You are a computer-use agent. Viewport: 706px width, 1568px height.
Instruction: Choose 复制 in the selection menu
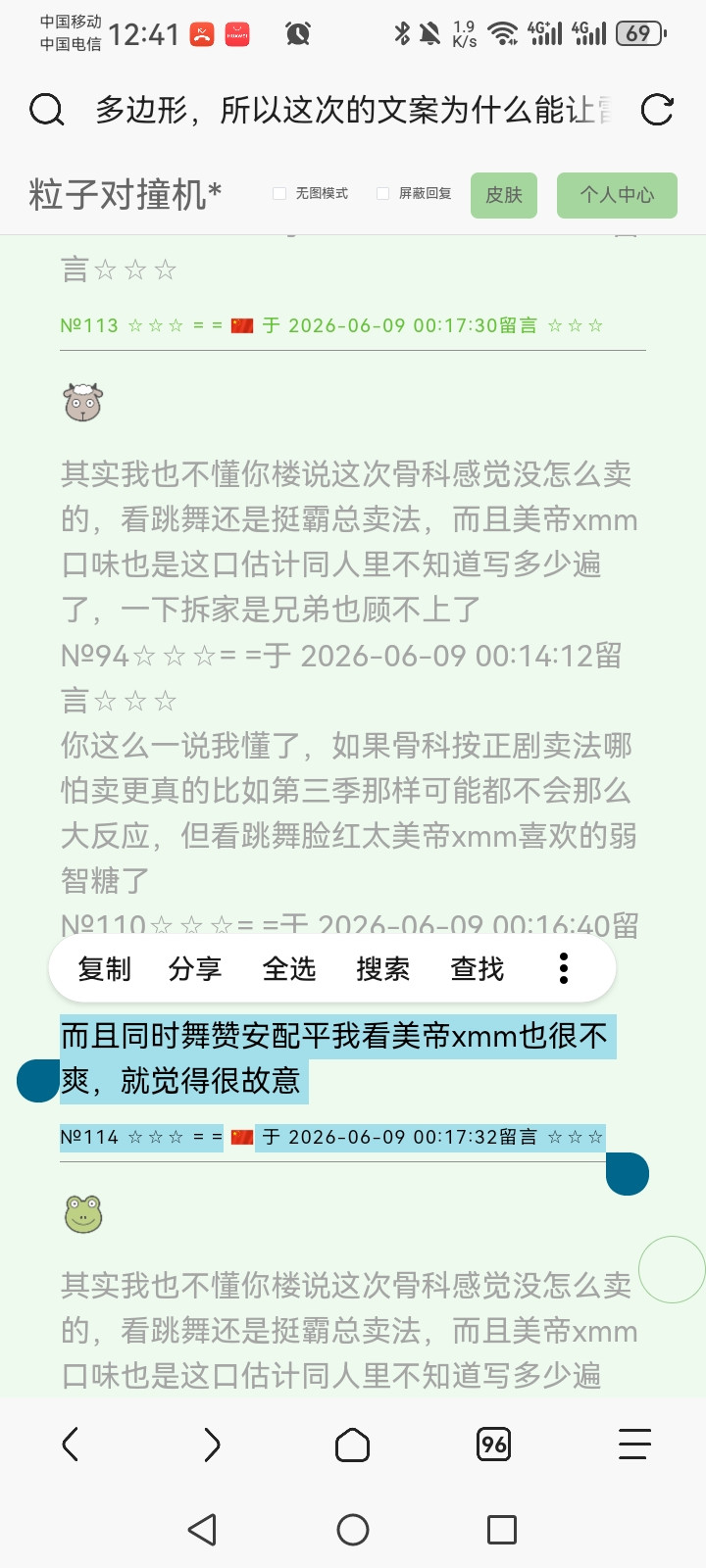coord(105,969)
